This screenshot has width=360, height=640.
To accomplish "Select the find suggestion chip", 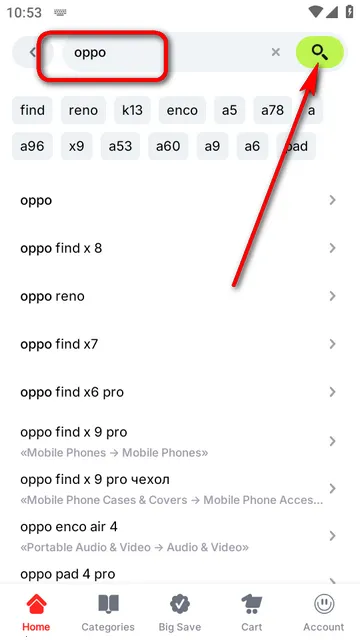I will click(x=32, y=110).
